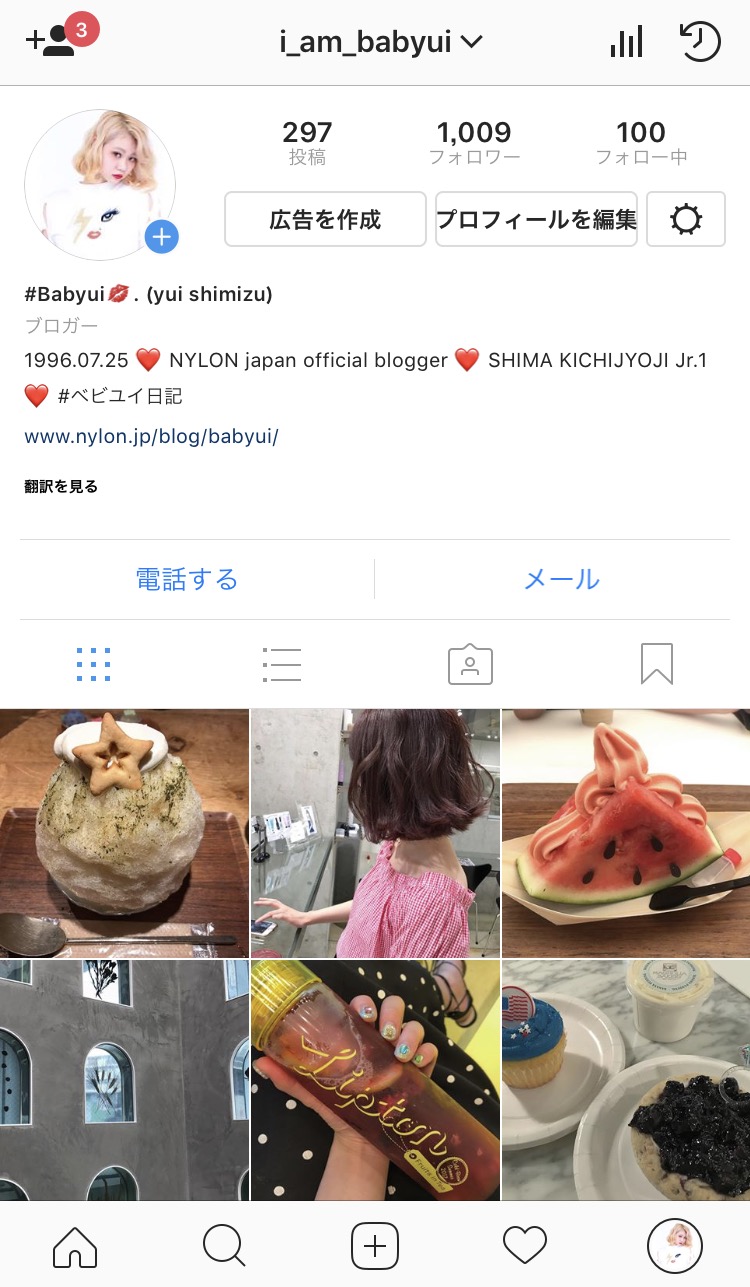This screenshot has height=1287, width=750.
Task: Tap the plus badge on profile photo
Action: 161,238
